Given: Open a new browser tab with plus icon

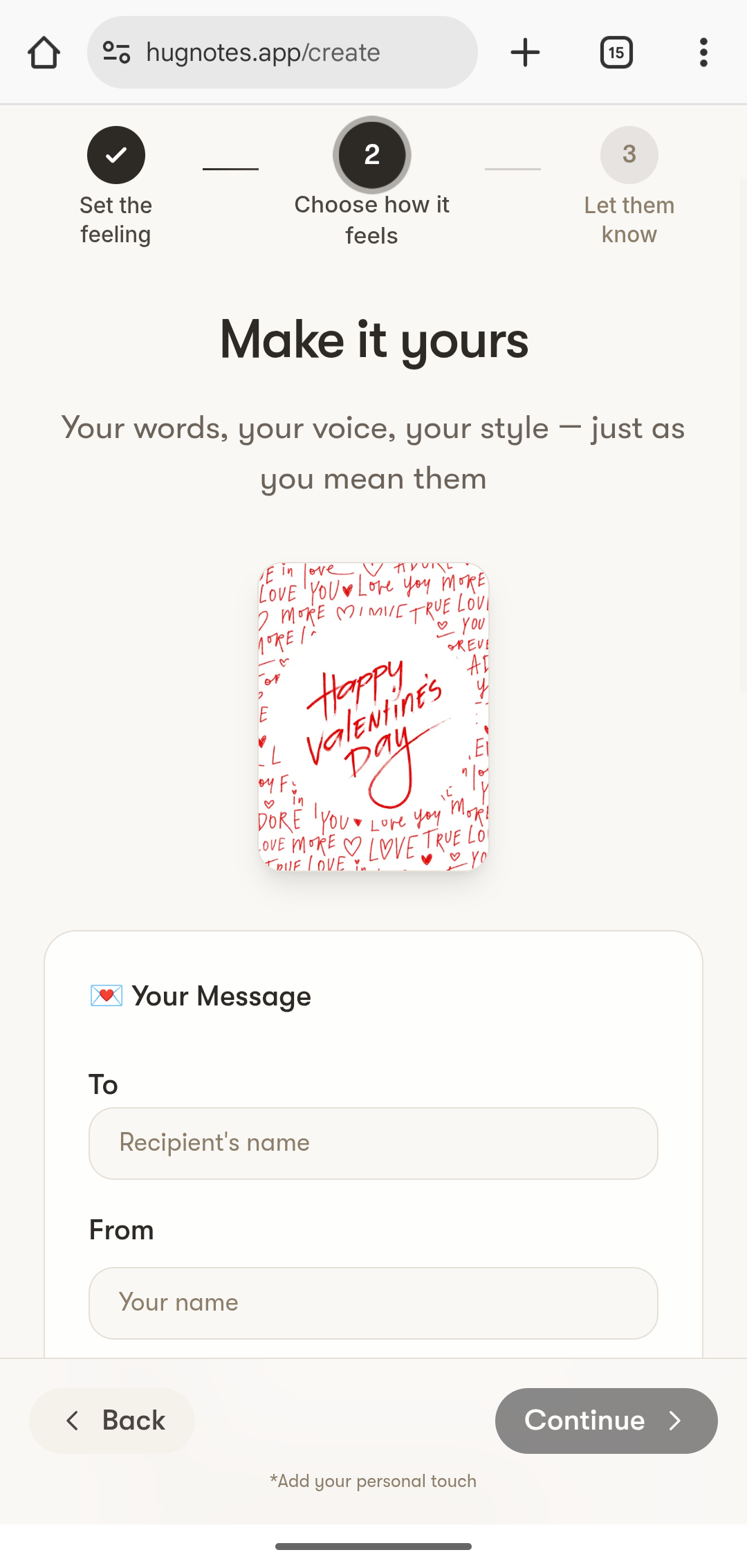Looking at the screenshot, I should (x=525, y=52).
